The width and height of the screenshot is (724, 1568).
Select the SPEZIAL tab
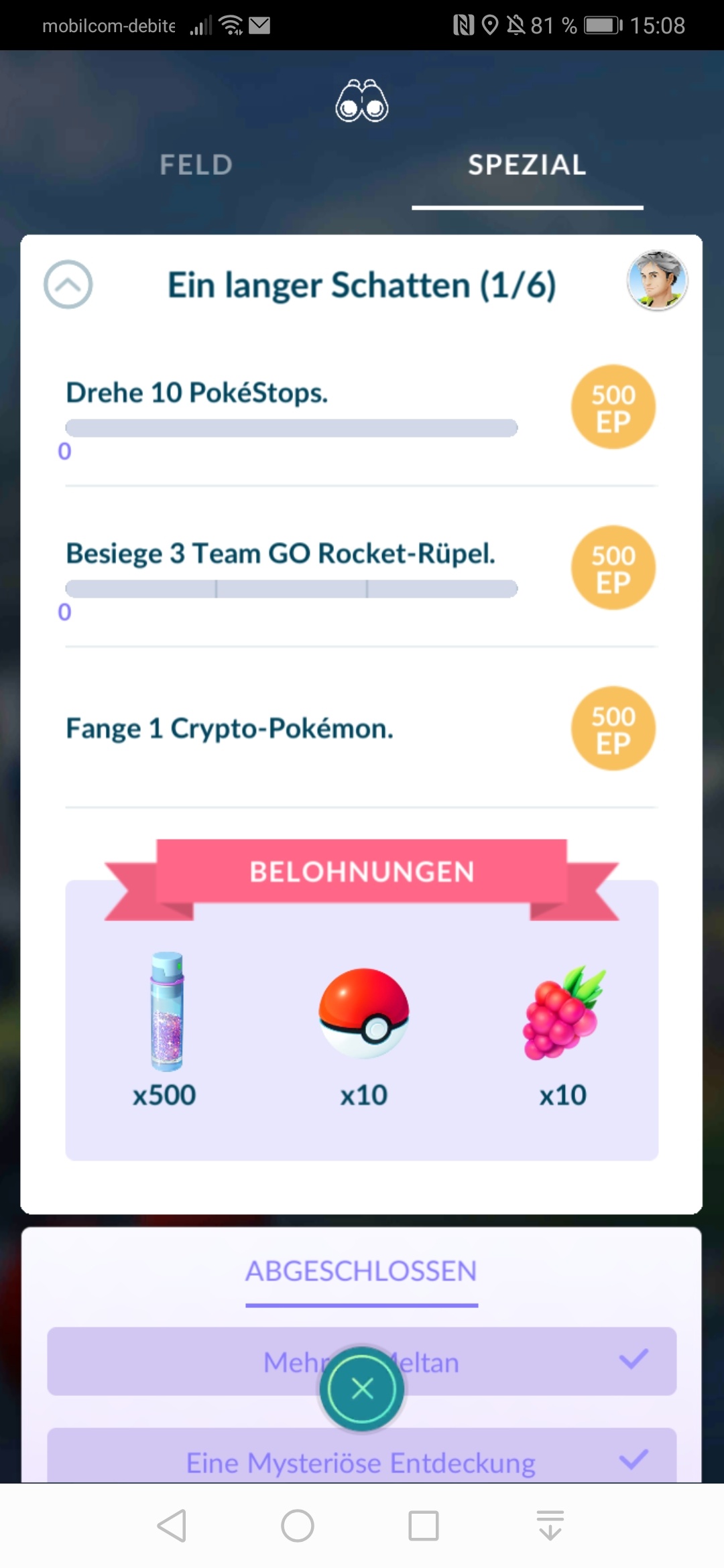(x=527, y=165)
